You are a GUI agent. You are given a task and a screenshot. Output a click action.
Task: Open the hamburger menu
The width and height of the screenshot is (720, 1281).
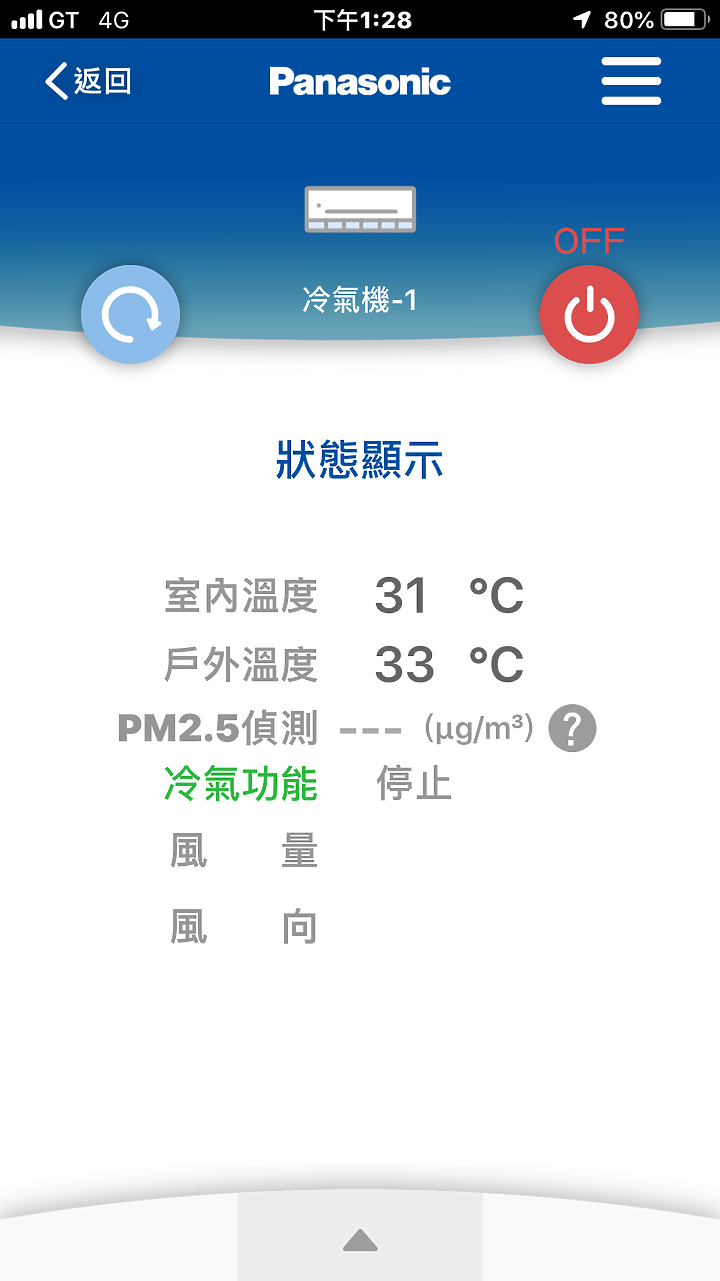point(631,81)
